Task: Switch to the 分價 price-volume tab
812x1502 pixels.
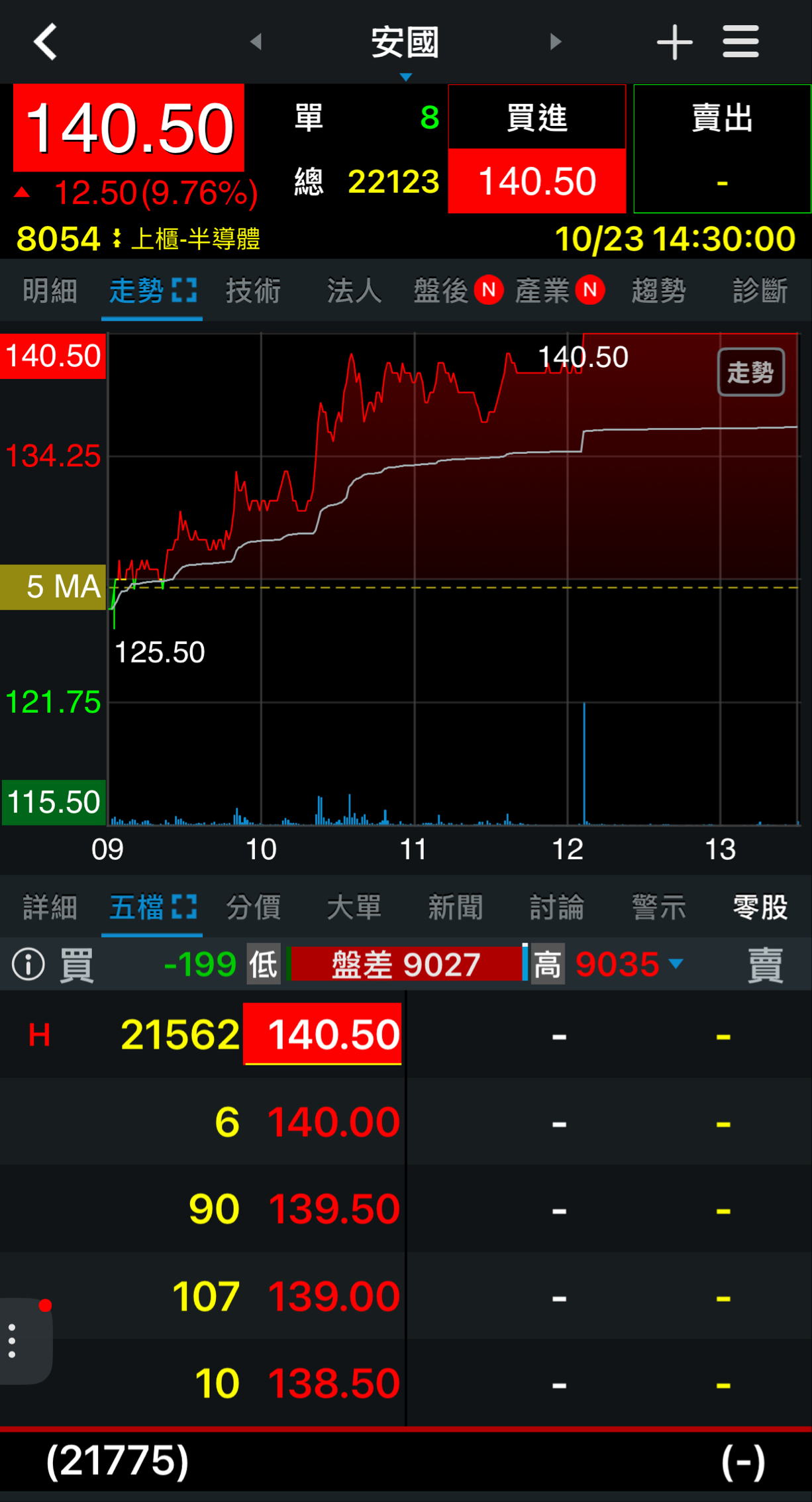Action: [253, 907]
